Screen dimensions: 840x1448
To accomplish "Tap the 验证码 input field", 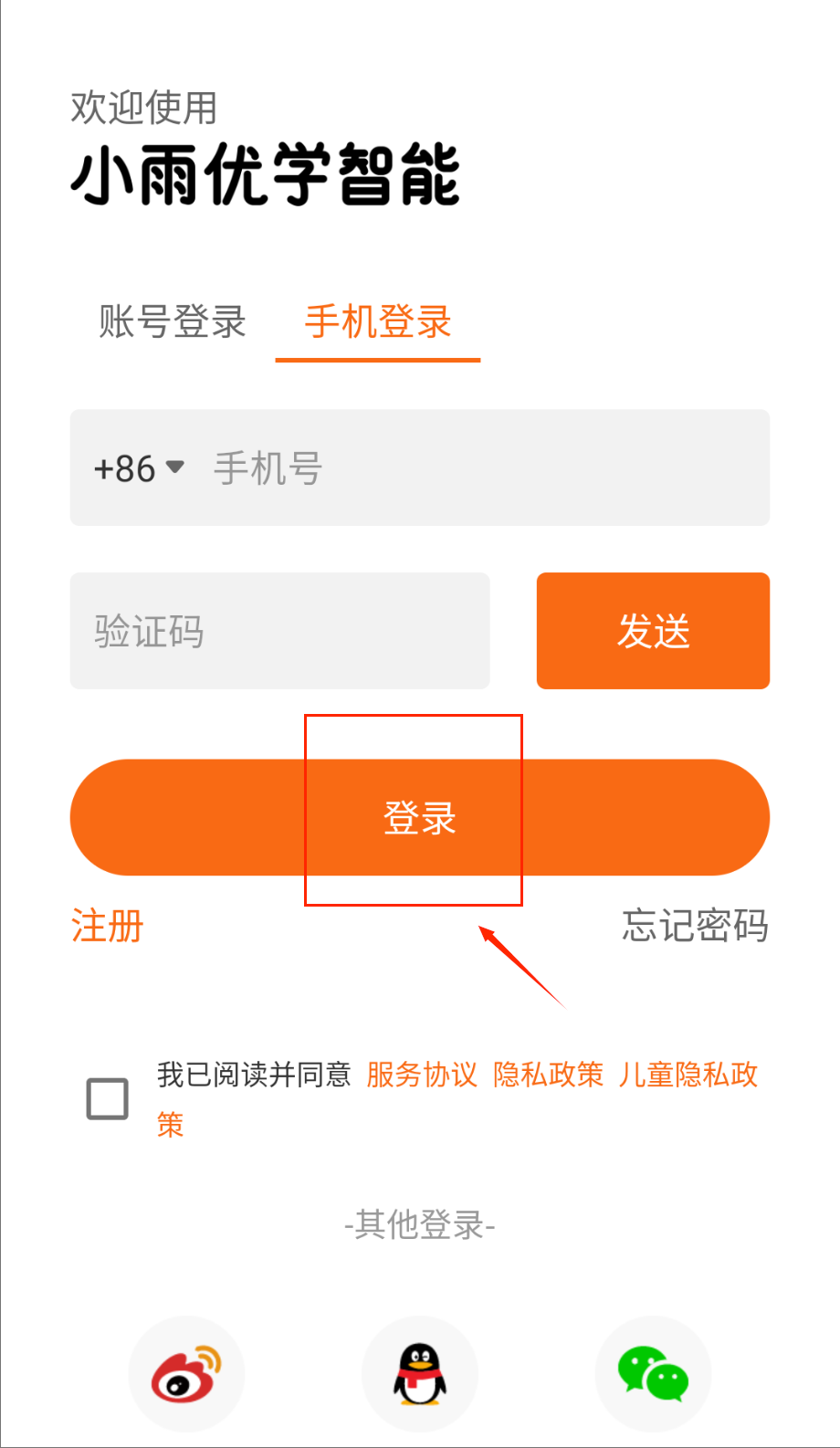I will (x=279, y=631).
